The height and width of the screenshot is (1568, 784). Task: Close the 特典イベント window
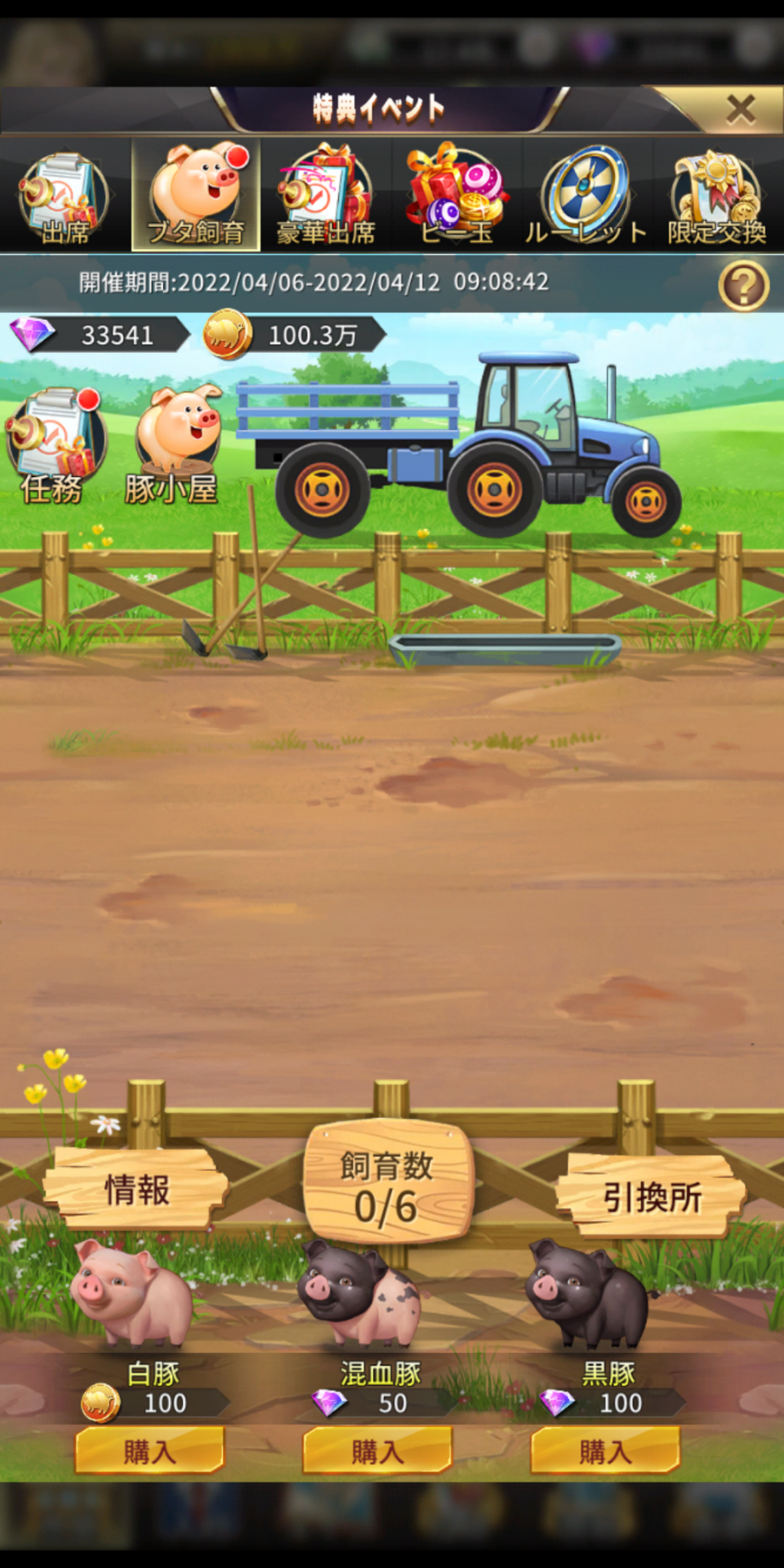coord(740,109)
